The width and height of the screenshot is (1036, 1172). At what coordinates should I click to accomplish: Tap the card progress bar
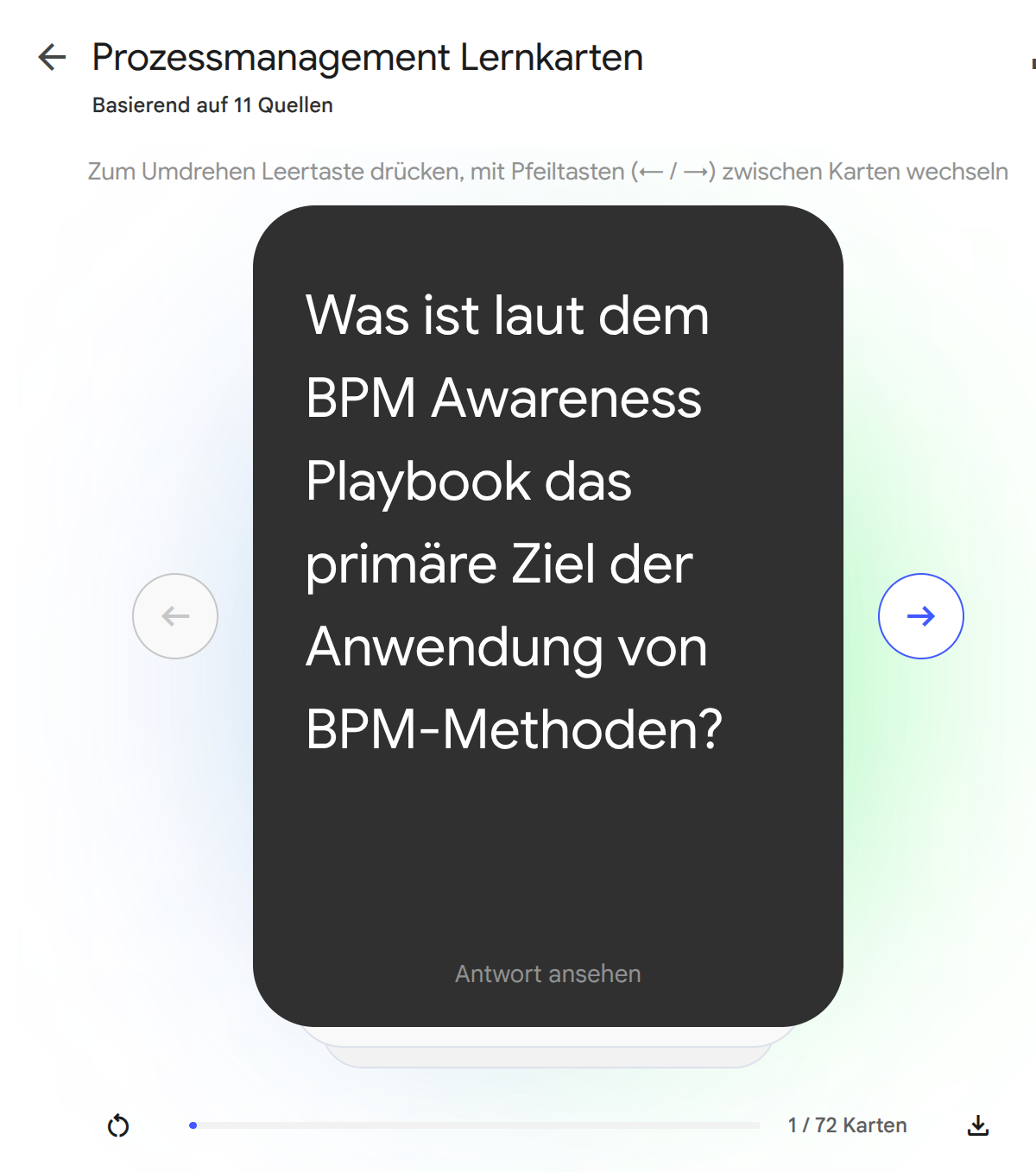pyautogui.click(x=475, y=1125)
